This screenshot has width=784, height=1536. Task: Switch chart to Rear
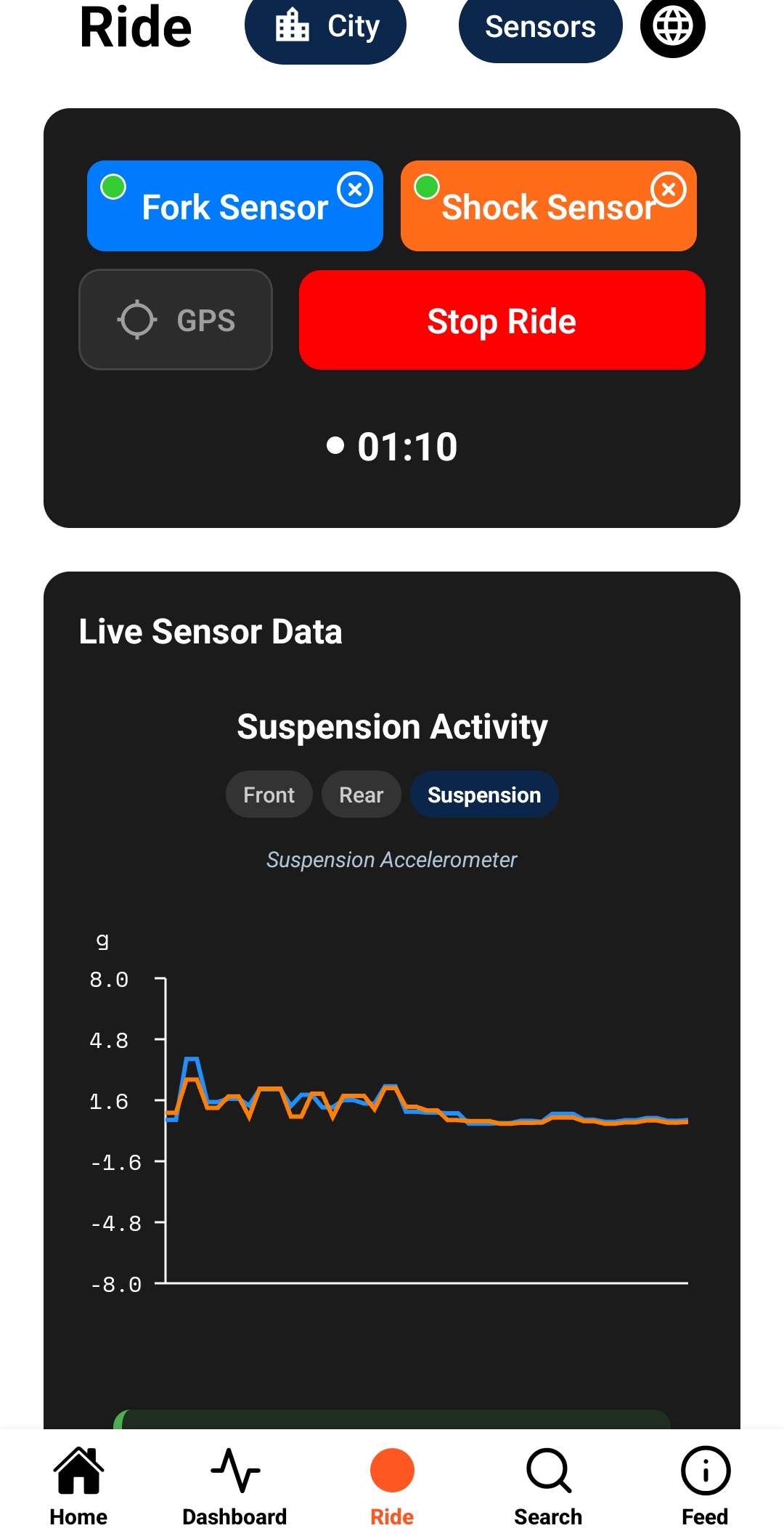click(x=361, y=795)
